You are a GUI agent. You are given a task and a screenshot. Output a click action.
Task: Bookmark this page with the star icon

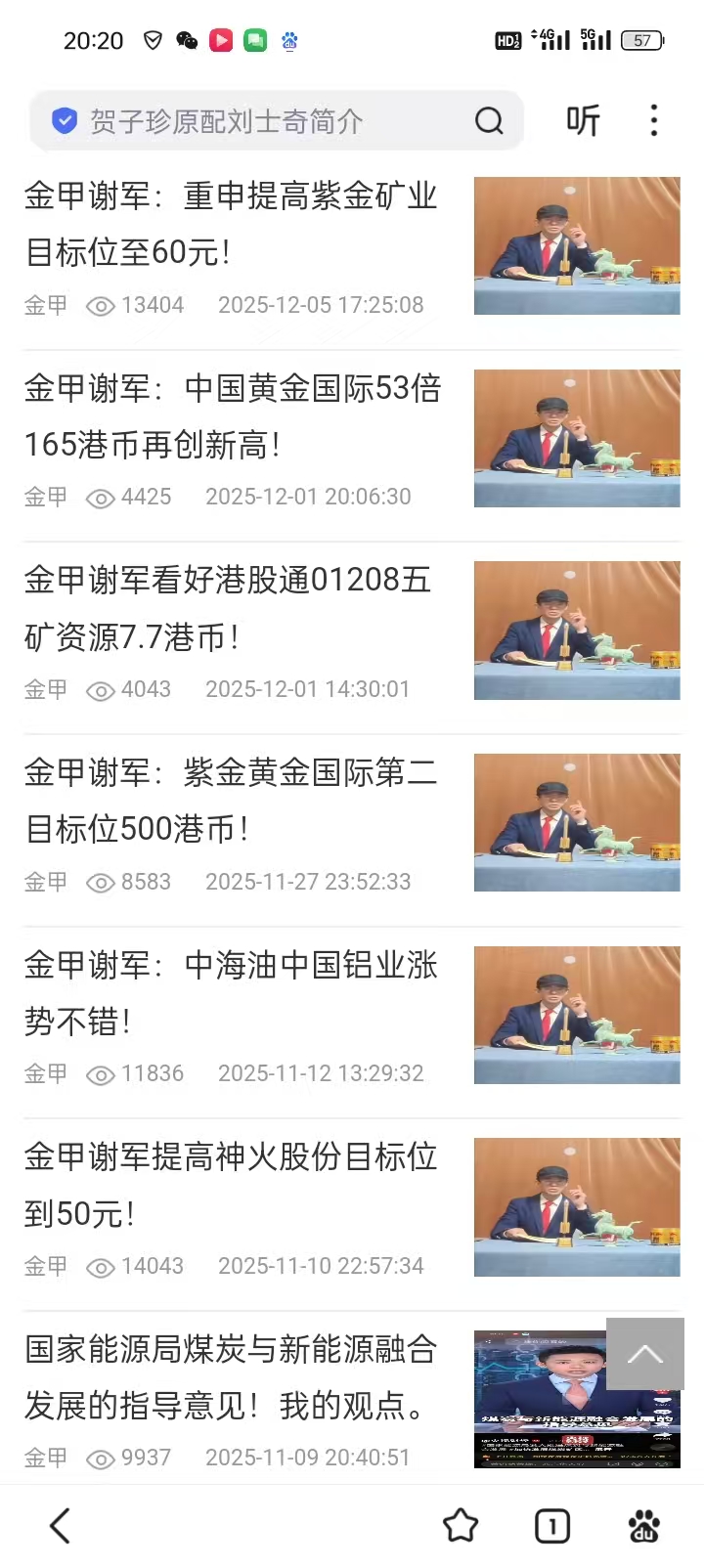coord(461,1526)
